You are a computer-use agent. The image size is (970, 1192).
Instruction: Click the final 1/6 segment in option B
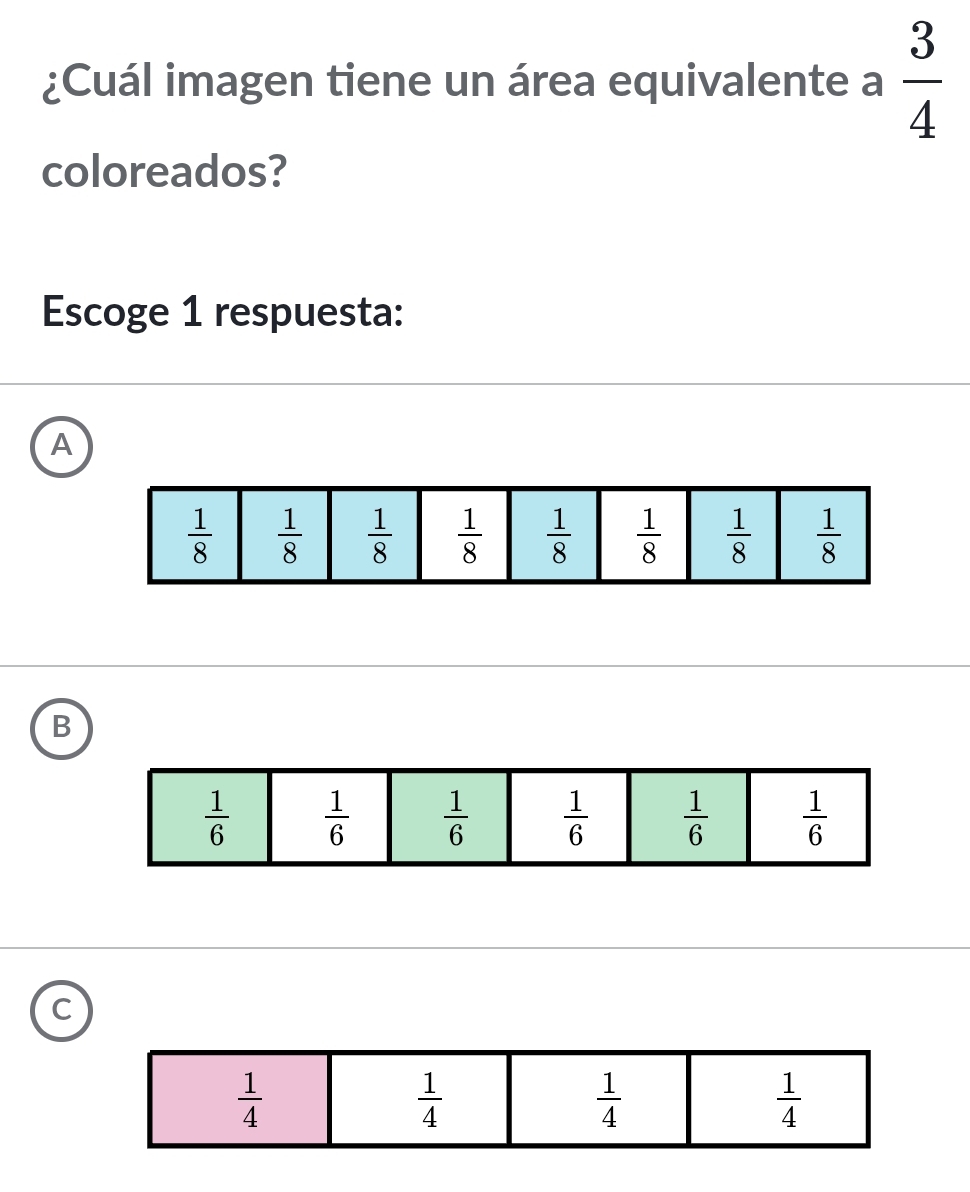pyautogui.click(x=810, y=816)
